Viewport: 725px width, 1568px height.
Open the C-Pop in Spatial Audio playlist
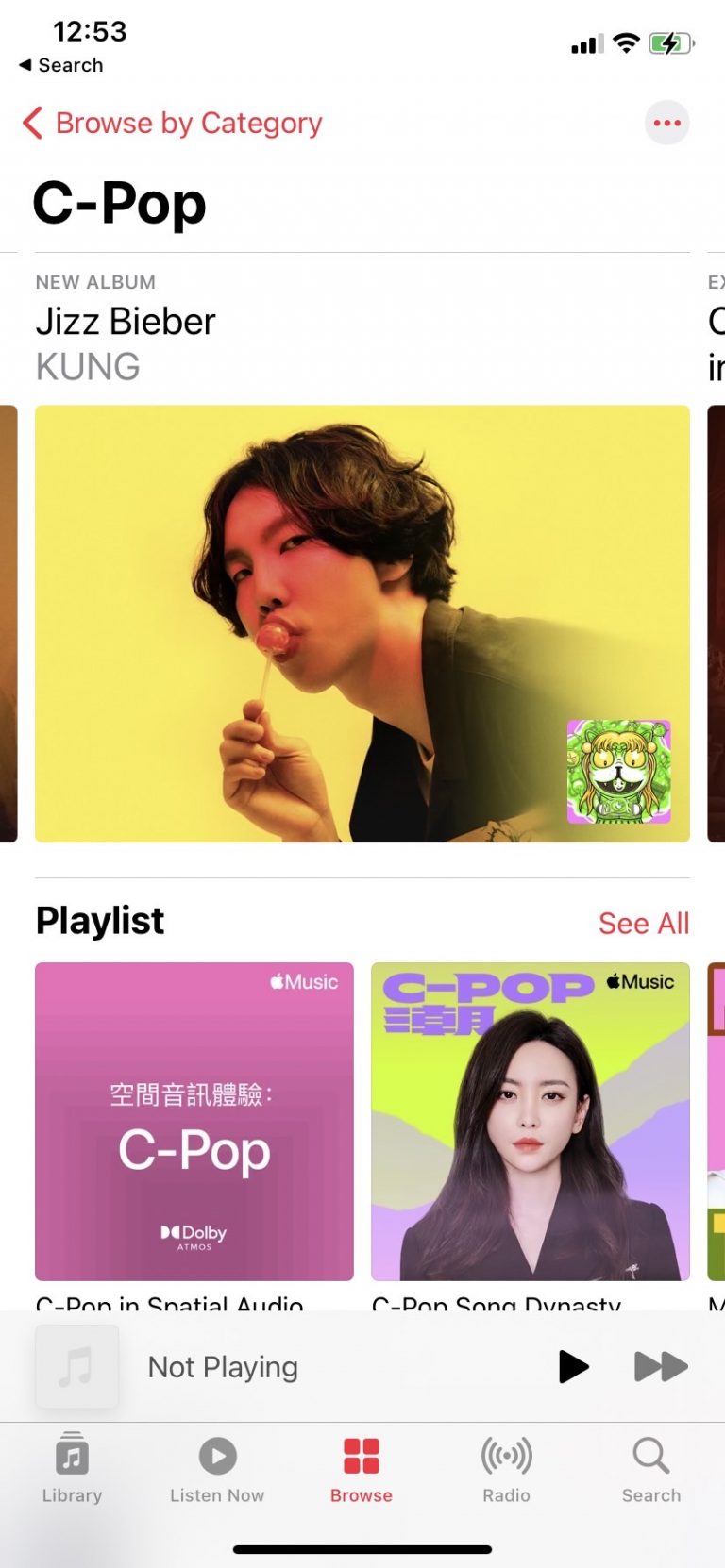coord(194,1121)
